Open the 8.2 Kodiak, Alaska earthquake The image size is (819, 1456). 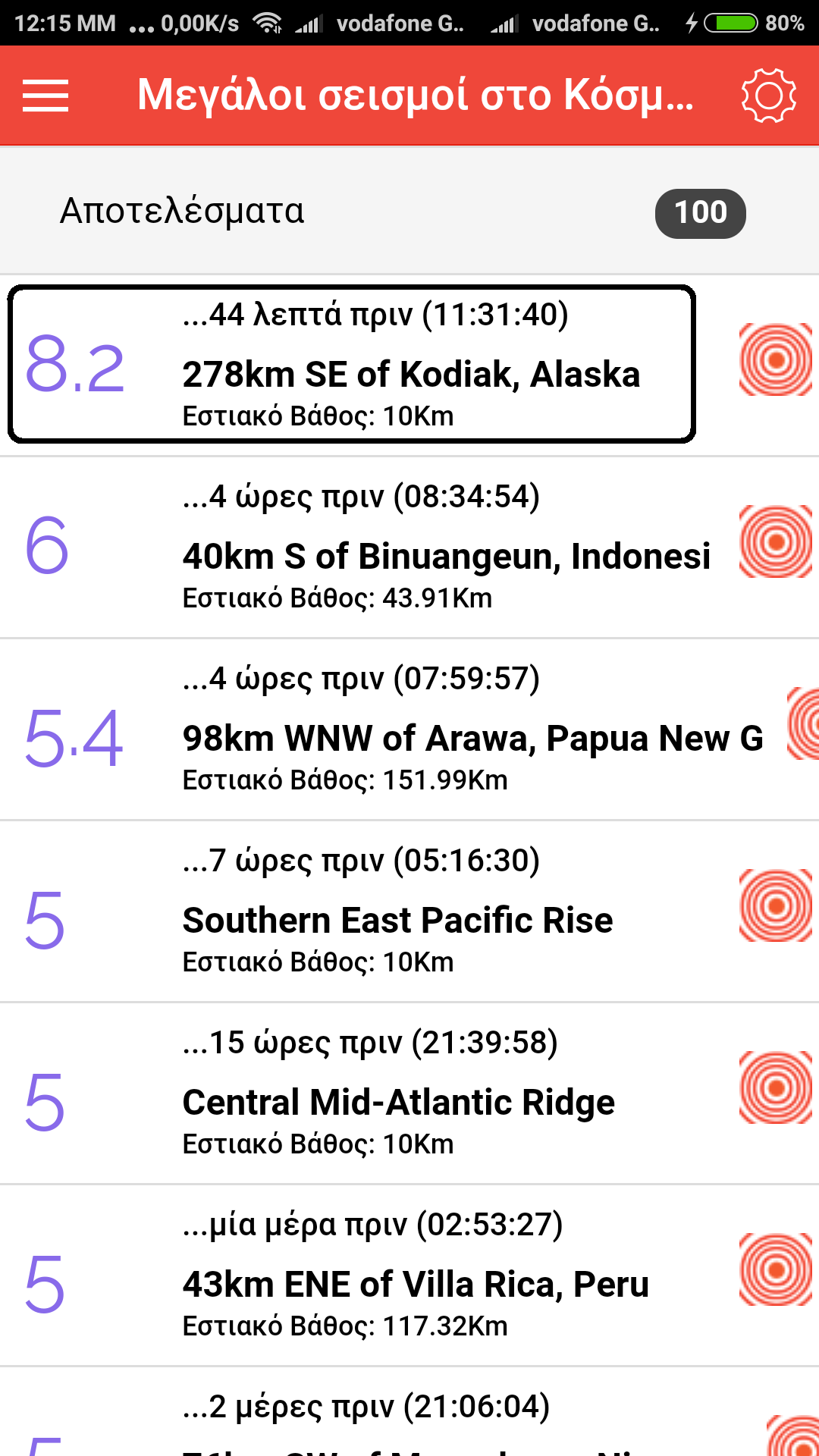[352, 365]
